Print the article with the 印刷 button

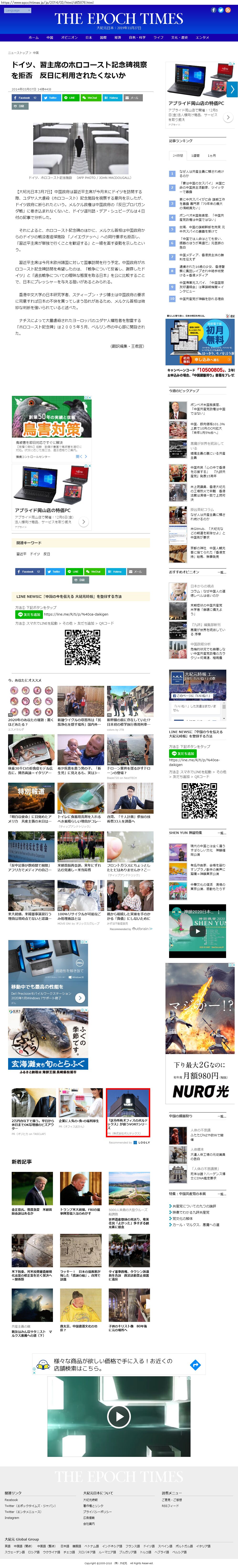coord(20,106)
